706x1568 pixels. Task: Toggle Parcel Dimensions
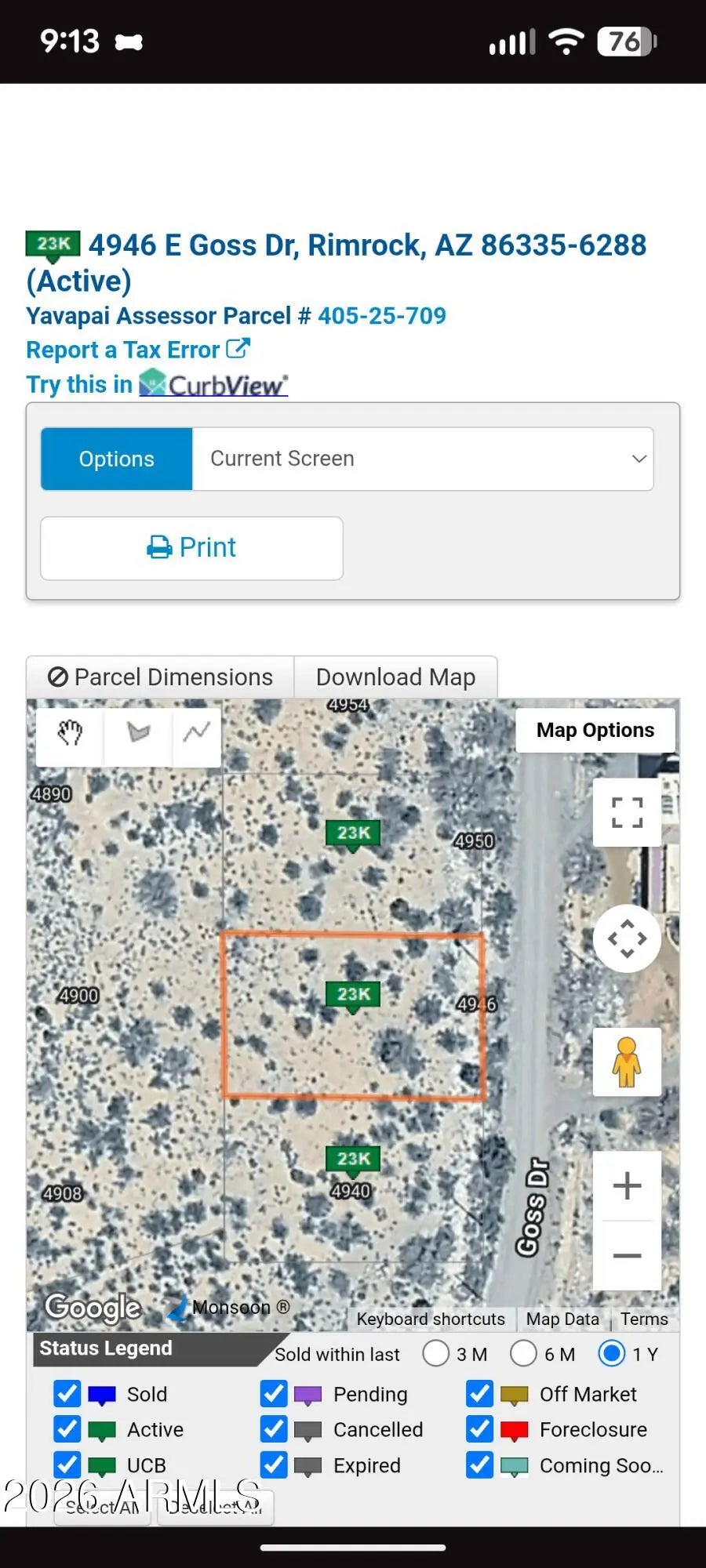(160, 677)
